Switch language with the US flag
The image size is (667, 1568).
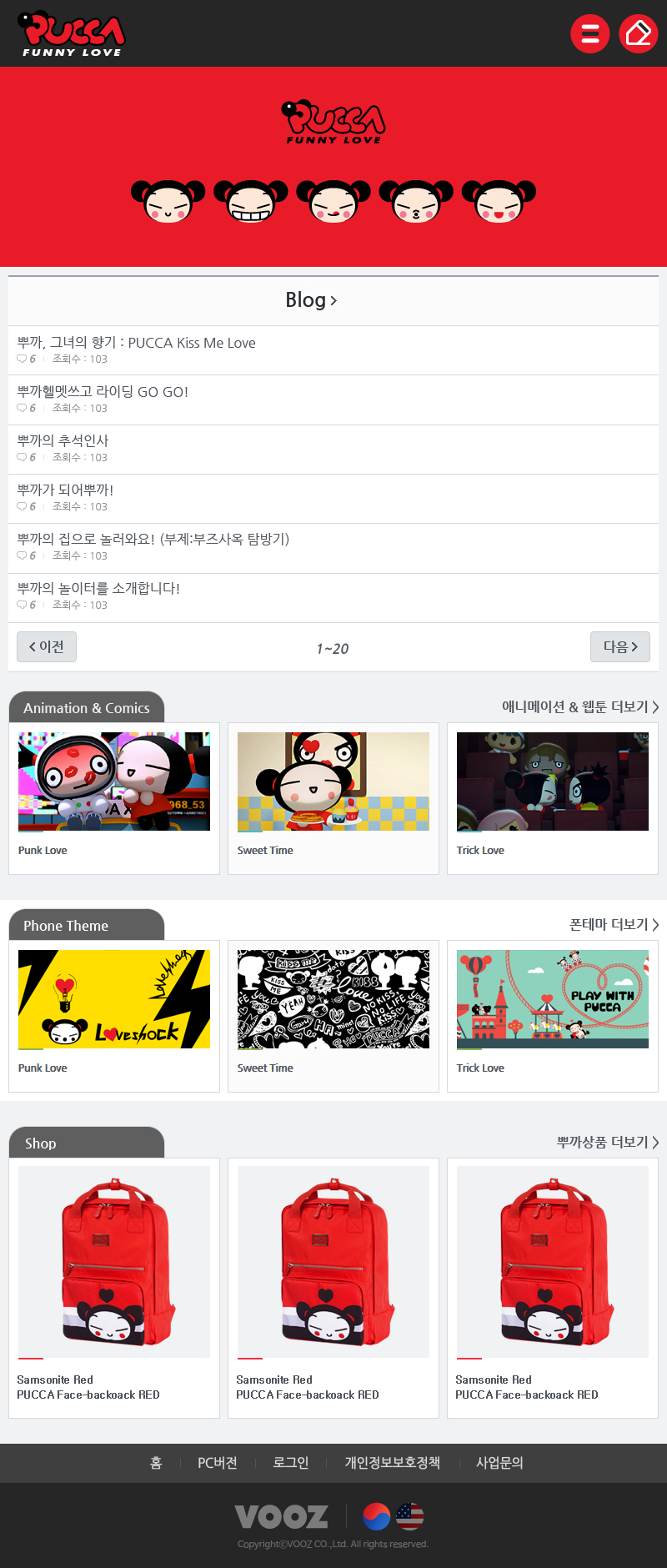pos(409,1516)
